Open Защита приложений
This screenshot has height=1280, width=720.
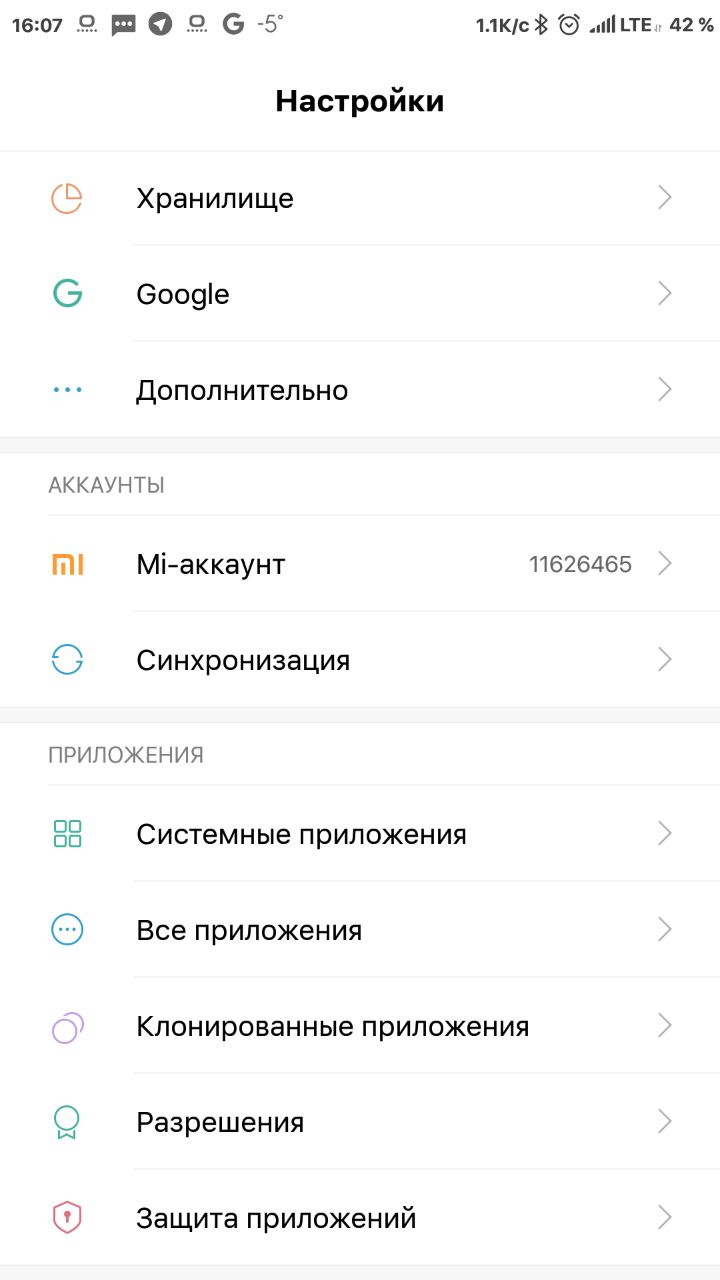(360, 1218)
